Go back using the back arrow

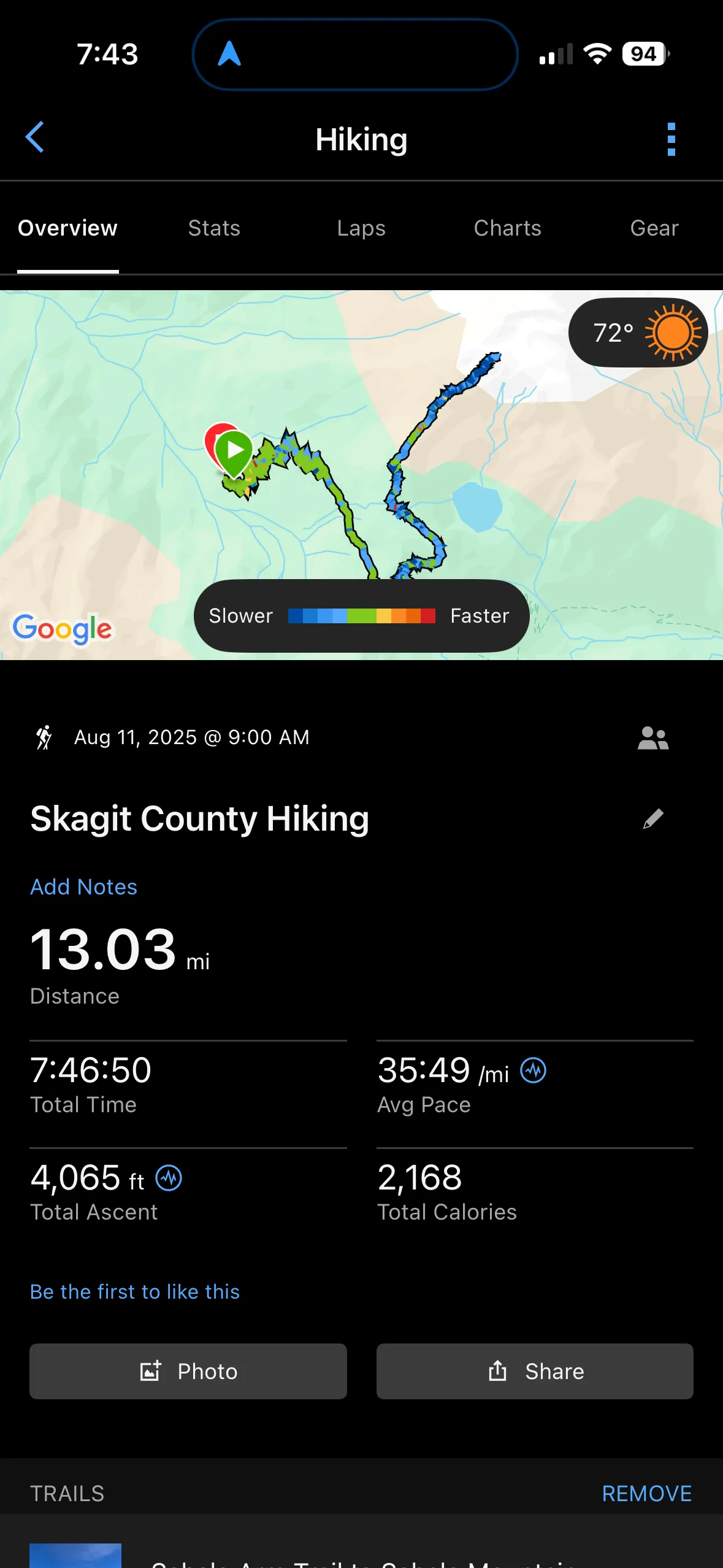(x=35, y=137)
